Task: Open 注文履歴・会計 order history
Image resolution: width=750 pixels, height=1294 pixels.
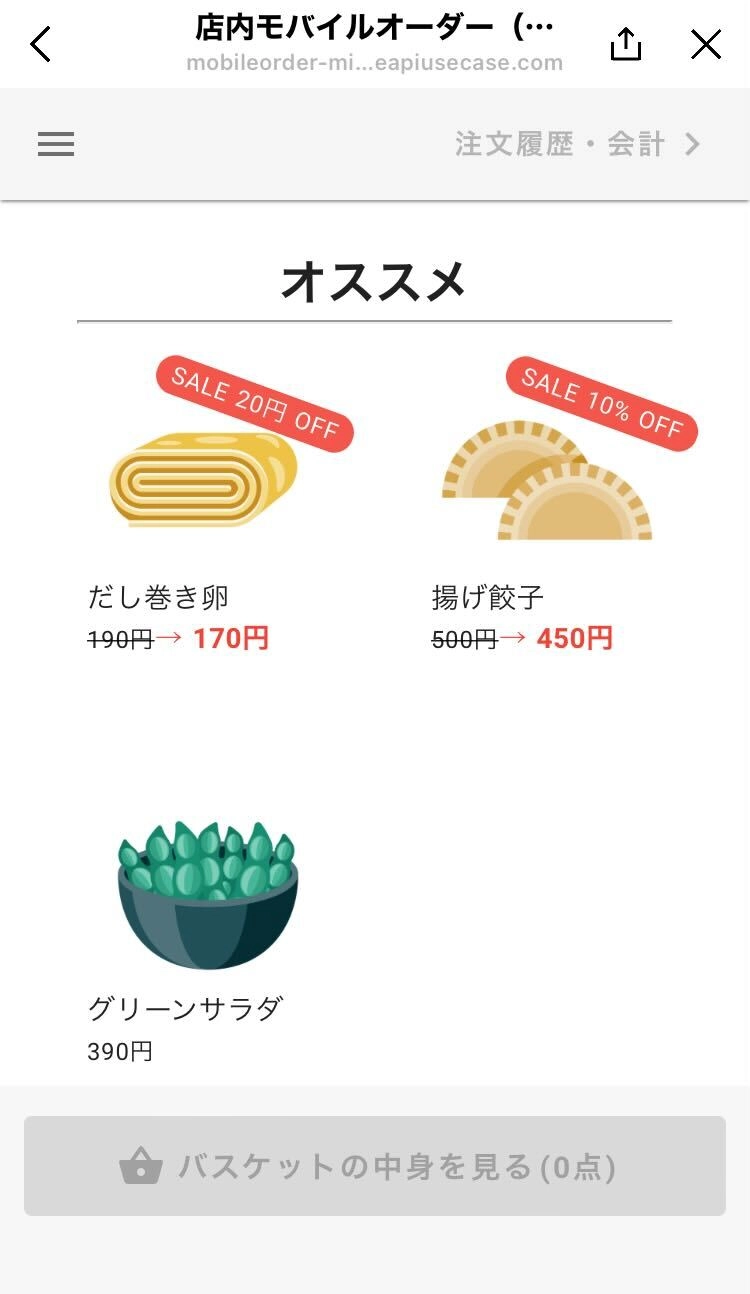Action: (578, 145)
